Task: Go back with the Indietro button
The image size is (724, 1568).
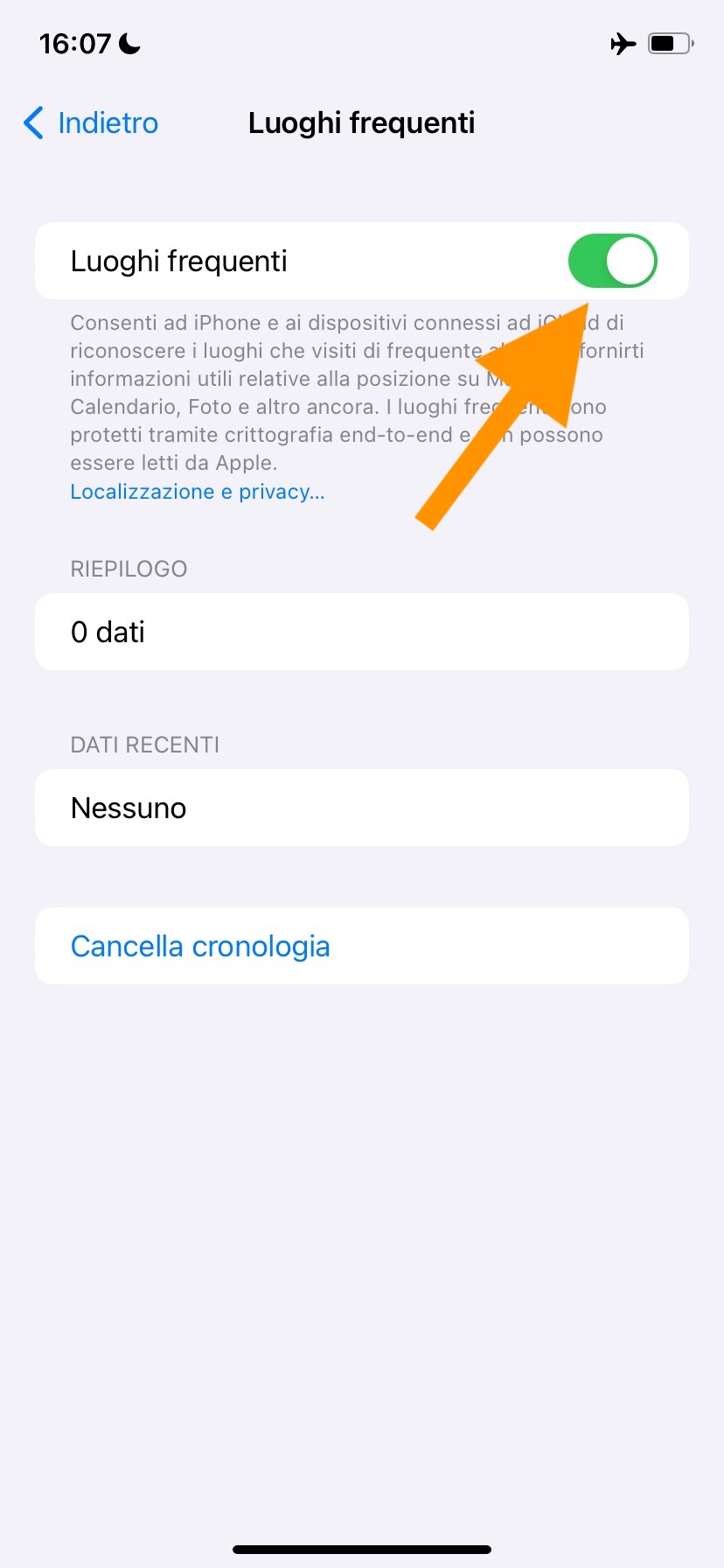Action: 91,123
